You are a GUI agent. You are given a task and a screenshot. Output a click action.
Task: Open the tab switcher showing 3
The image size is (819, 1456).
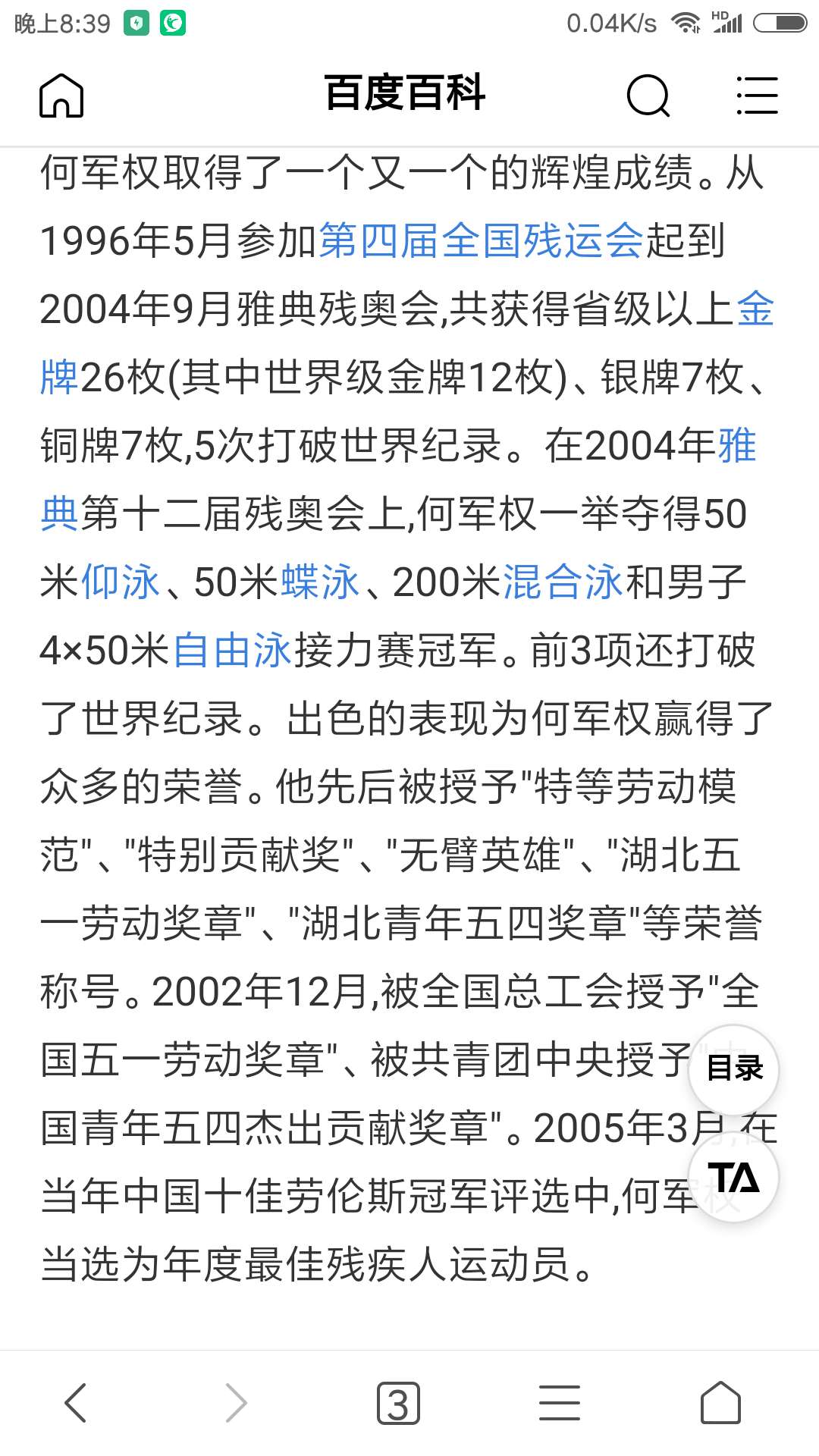click(x=397, y=1404)
